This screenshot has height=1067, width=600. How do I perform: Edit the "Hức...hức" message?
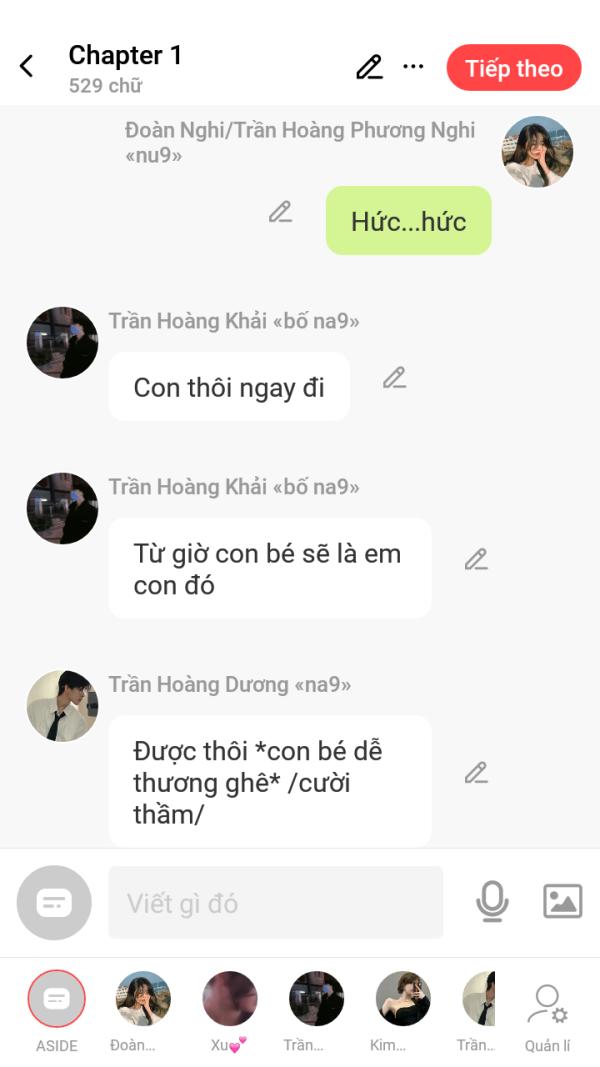pyautogui.click(x=280, y=212)
